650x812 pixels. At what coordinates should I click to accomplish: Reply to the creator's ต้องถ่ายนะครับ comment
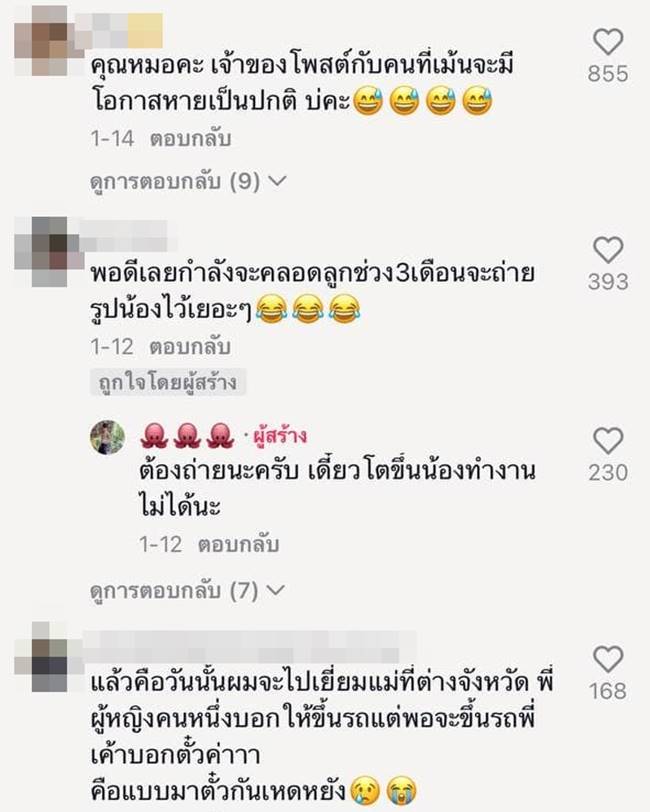pos(238,545)
